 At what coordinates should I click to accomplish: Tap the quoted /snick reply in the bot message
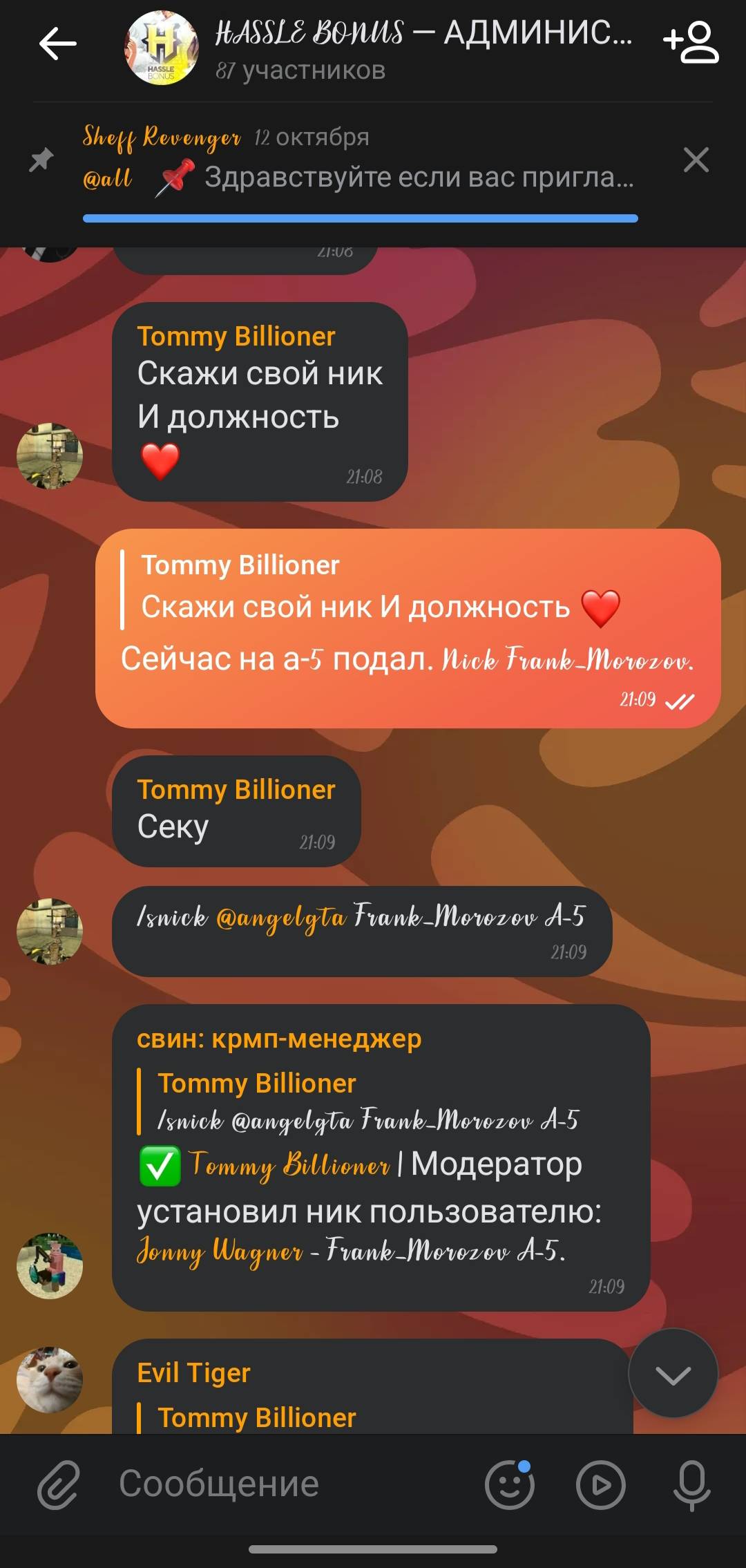pos(366,1102)
